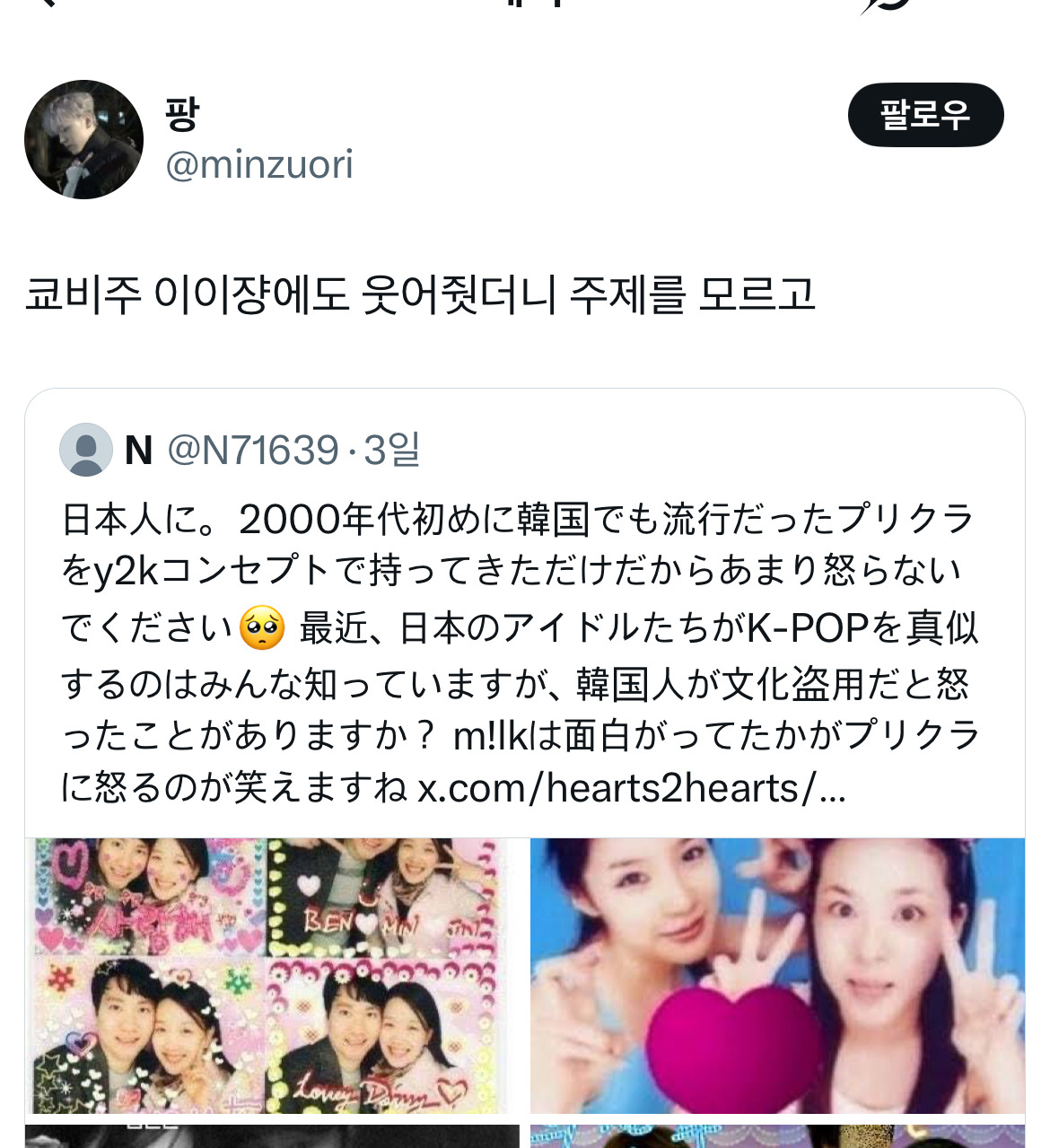View N's profile avatar
Screen dimensions: 1050x1148
click(85, 450)
